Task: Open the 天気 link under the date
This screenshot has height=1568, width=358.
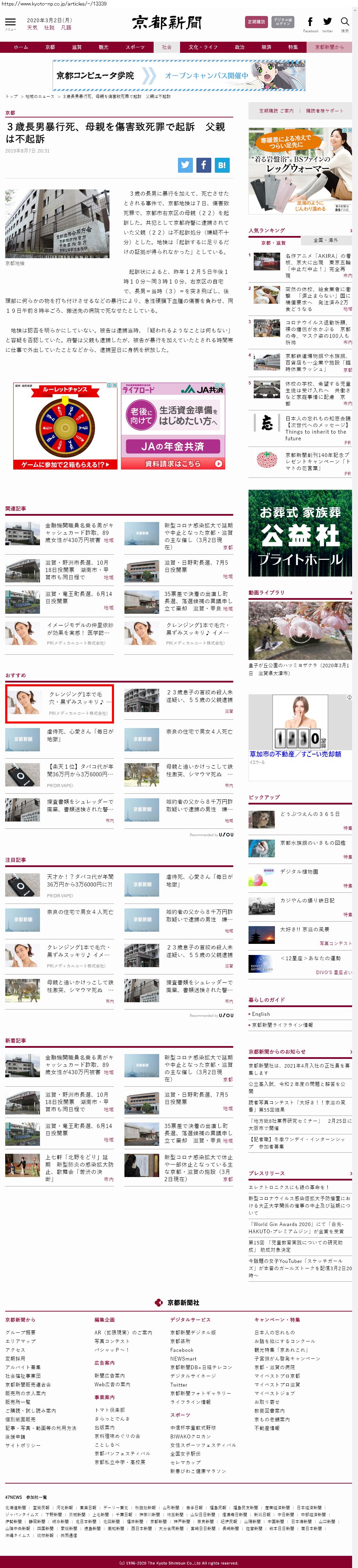Action: 32,28
